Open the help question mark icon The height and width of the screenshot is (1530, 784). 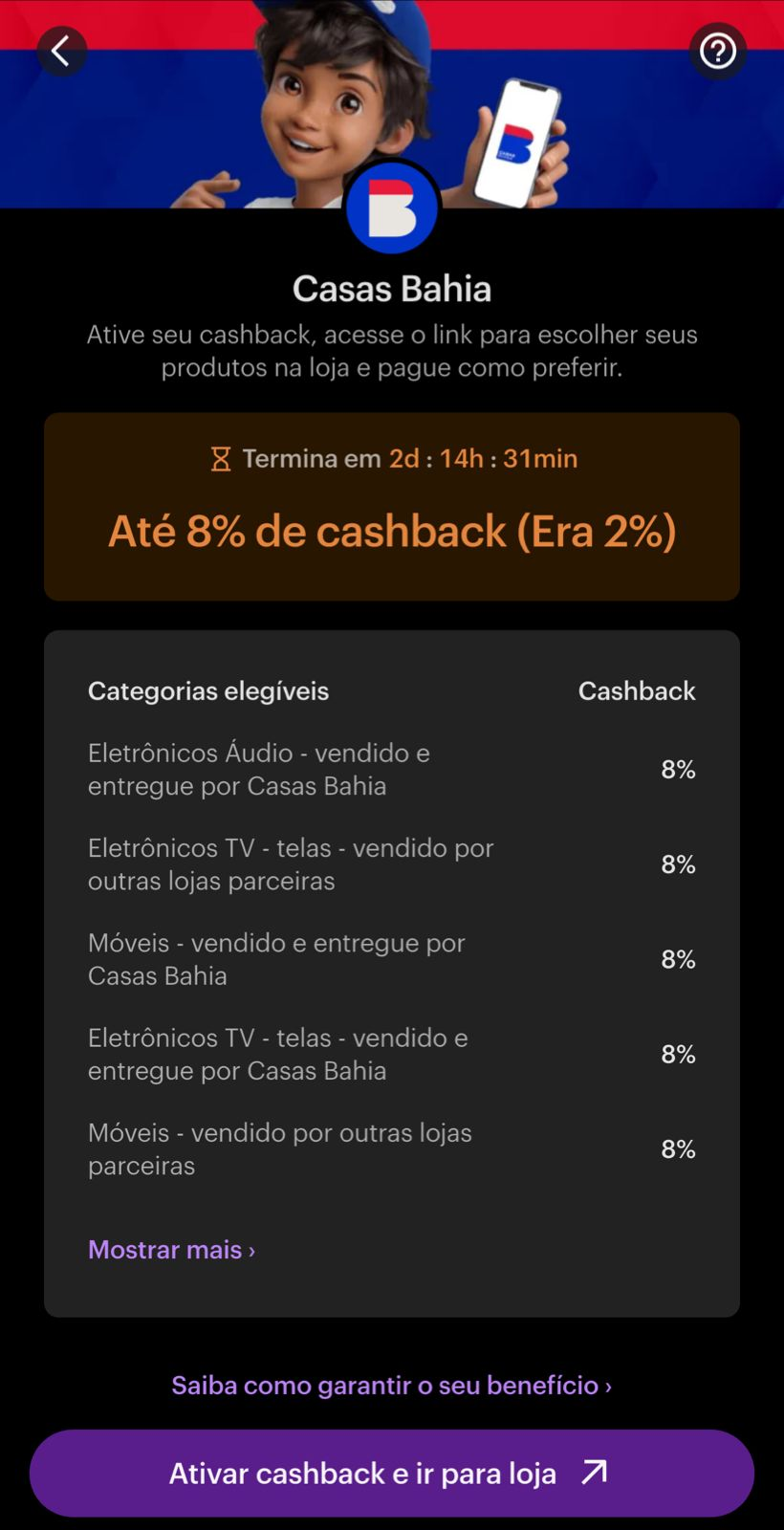(x=717, y=51)
